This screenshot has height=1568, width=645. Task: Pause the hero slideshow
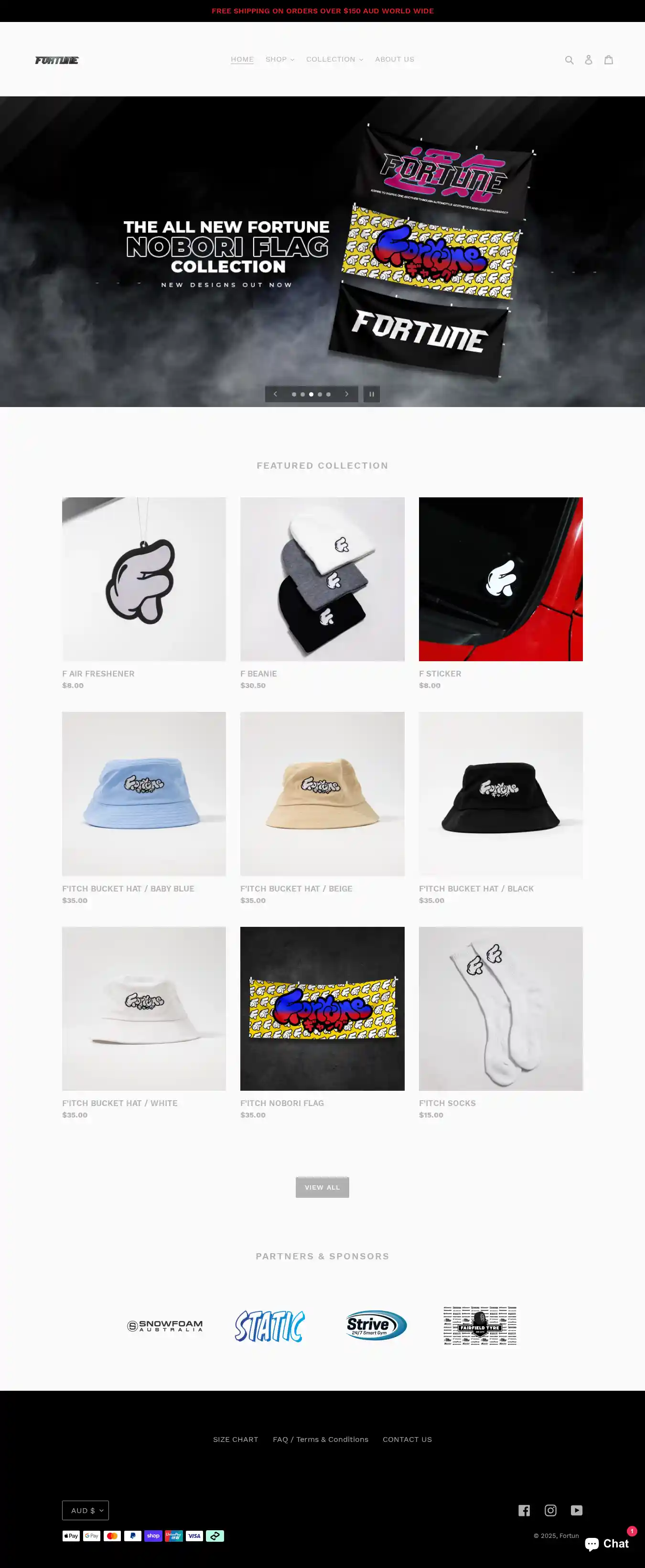pyautogui.click(x=371, y=395)
